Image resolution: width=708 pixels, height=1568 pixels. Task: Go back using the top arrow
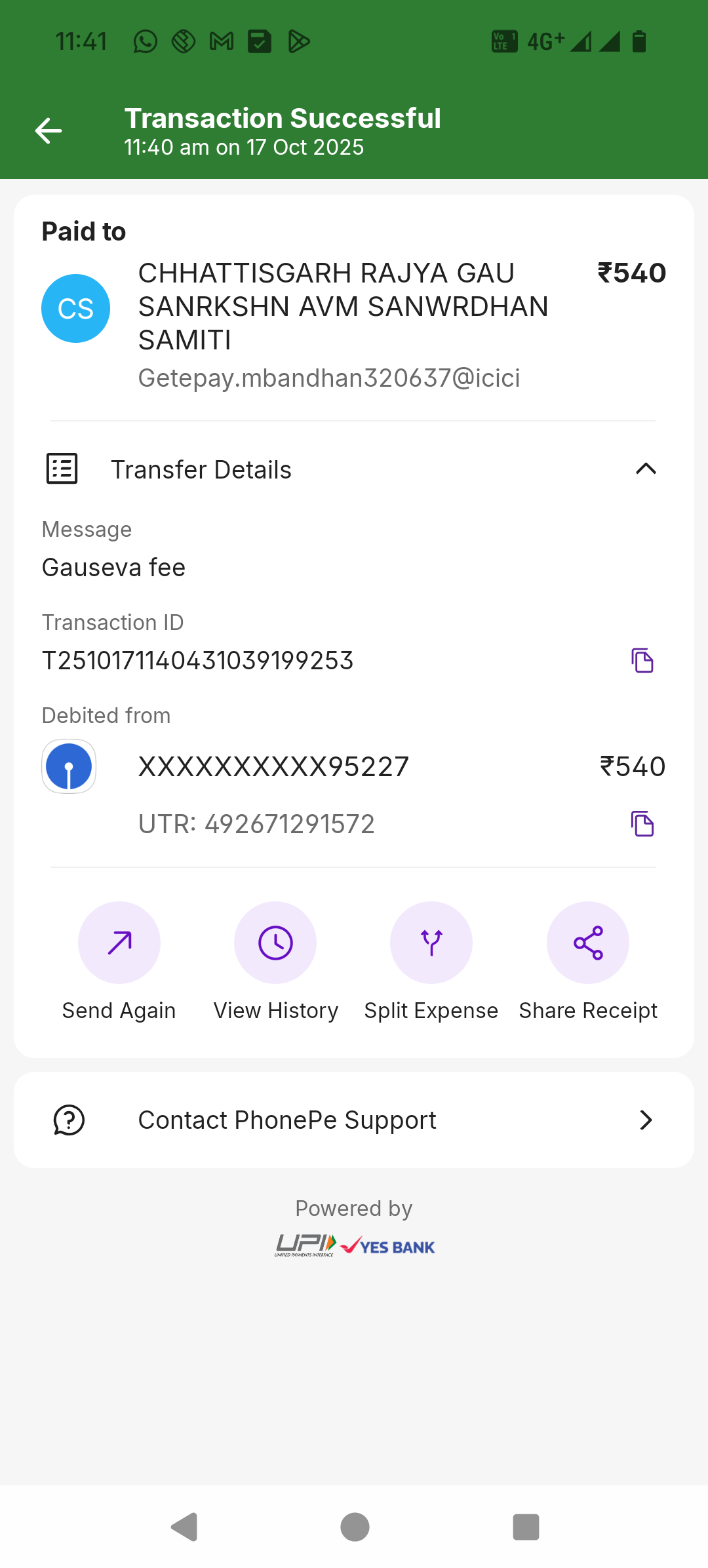(x=49, y=131)
